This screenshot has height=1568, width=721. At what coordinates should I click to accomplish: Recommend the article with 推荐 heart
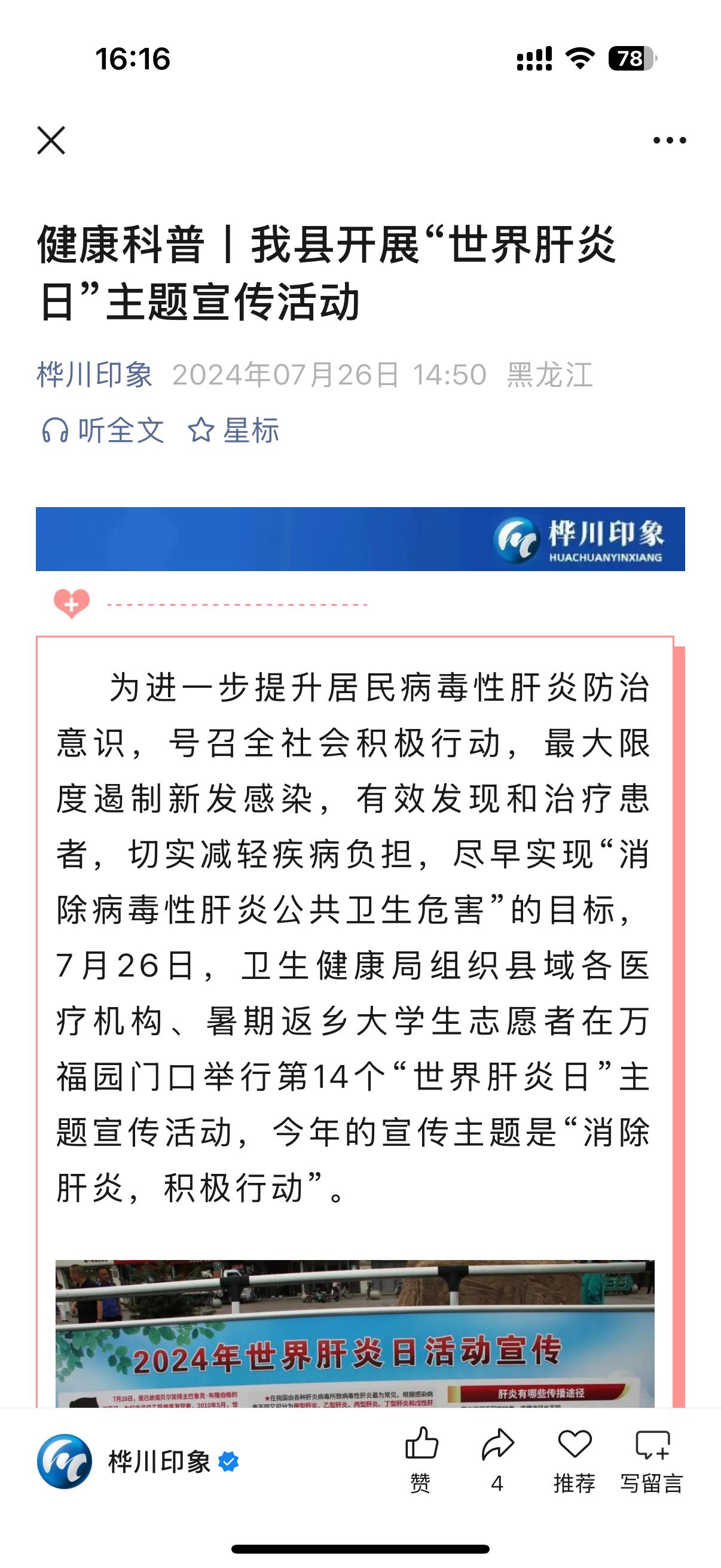[x=575, y=1459]
